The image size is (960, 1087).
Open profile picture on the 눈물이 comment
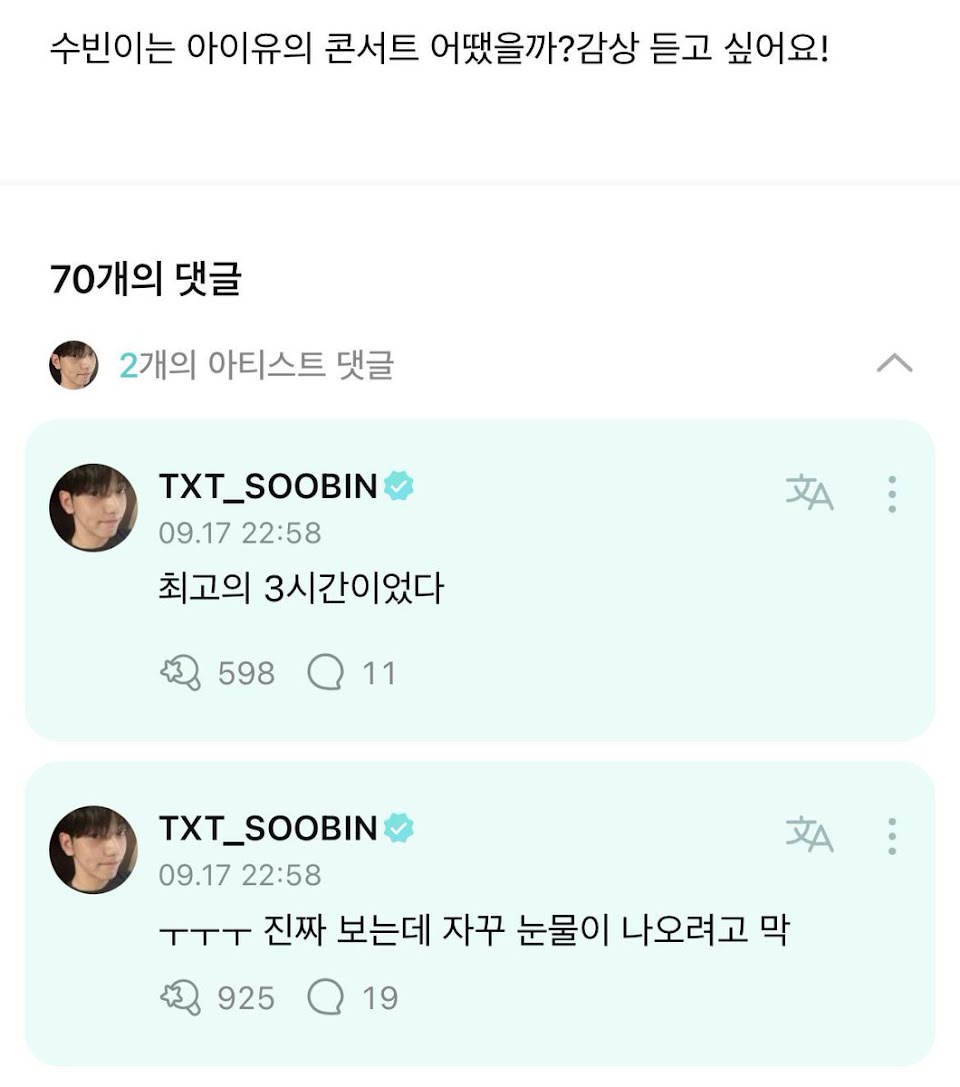[93, 848]
